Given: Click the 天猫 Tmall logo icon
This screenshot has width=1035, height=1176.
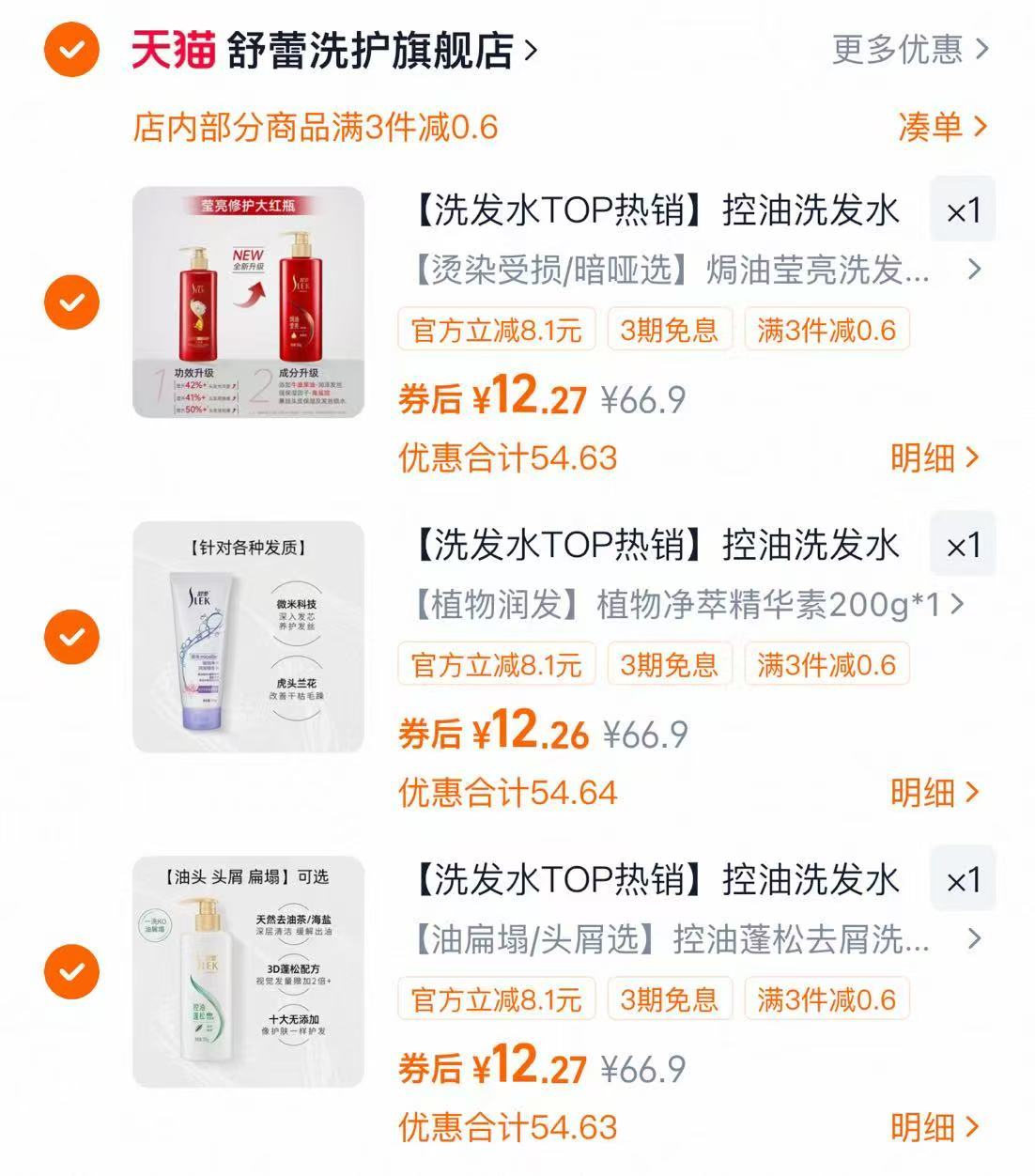Looking at the screenshot, I should point(174,52).
